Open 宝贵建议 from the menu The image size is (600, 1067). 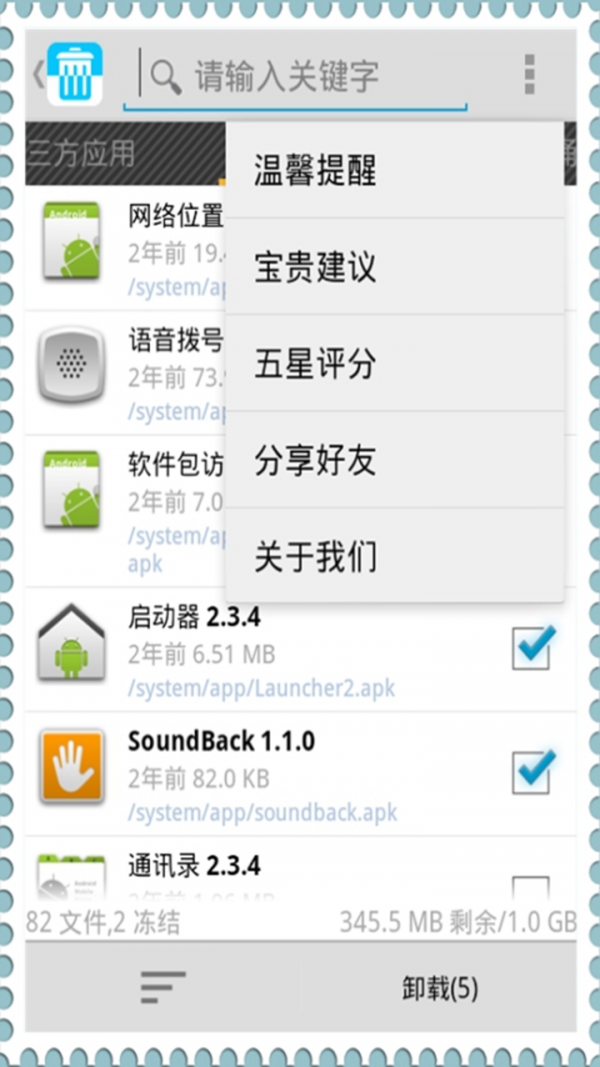tap(395, 267)
